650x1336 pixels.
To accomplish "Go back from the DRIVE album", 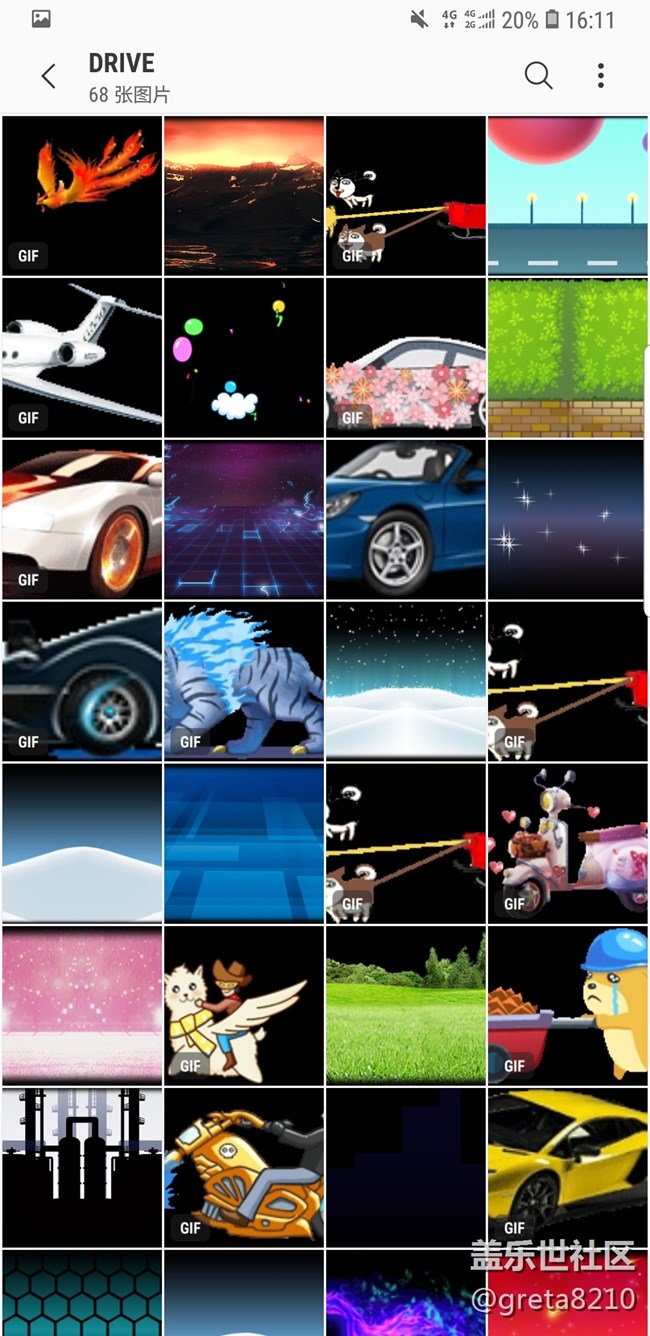I will pyautogui.click(x=48, y=76).
